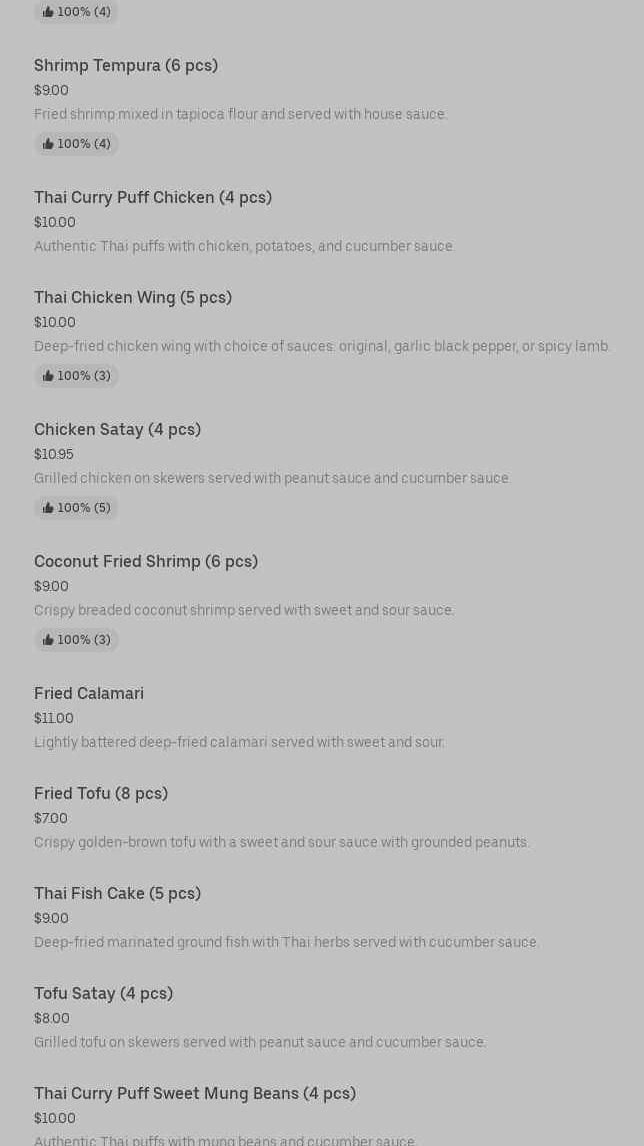This screenshot has height=1146, width=644.
Task: Open the Shrimp Tempura (6 pcs) item
Action: tap(126, 65)
